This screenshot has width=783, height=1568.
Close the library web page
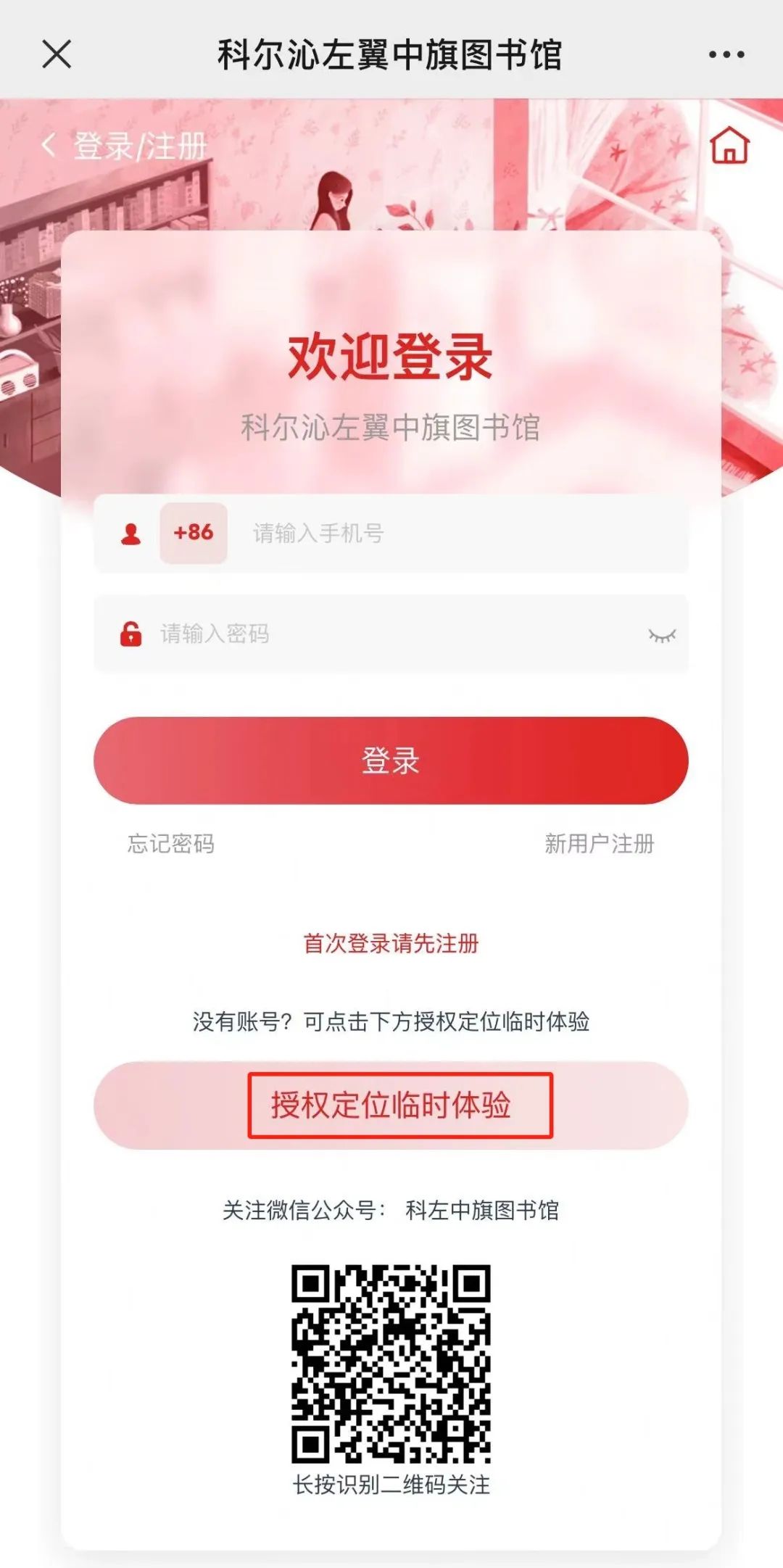tap(57, 54)
